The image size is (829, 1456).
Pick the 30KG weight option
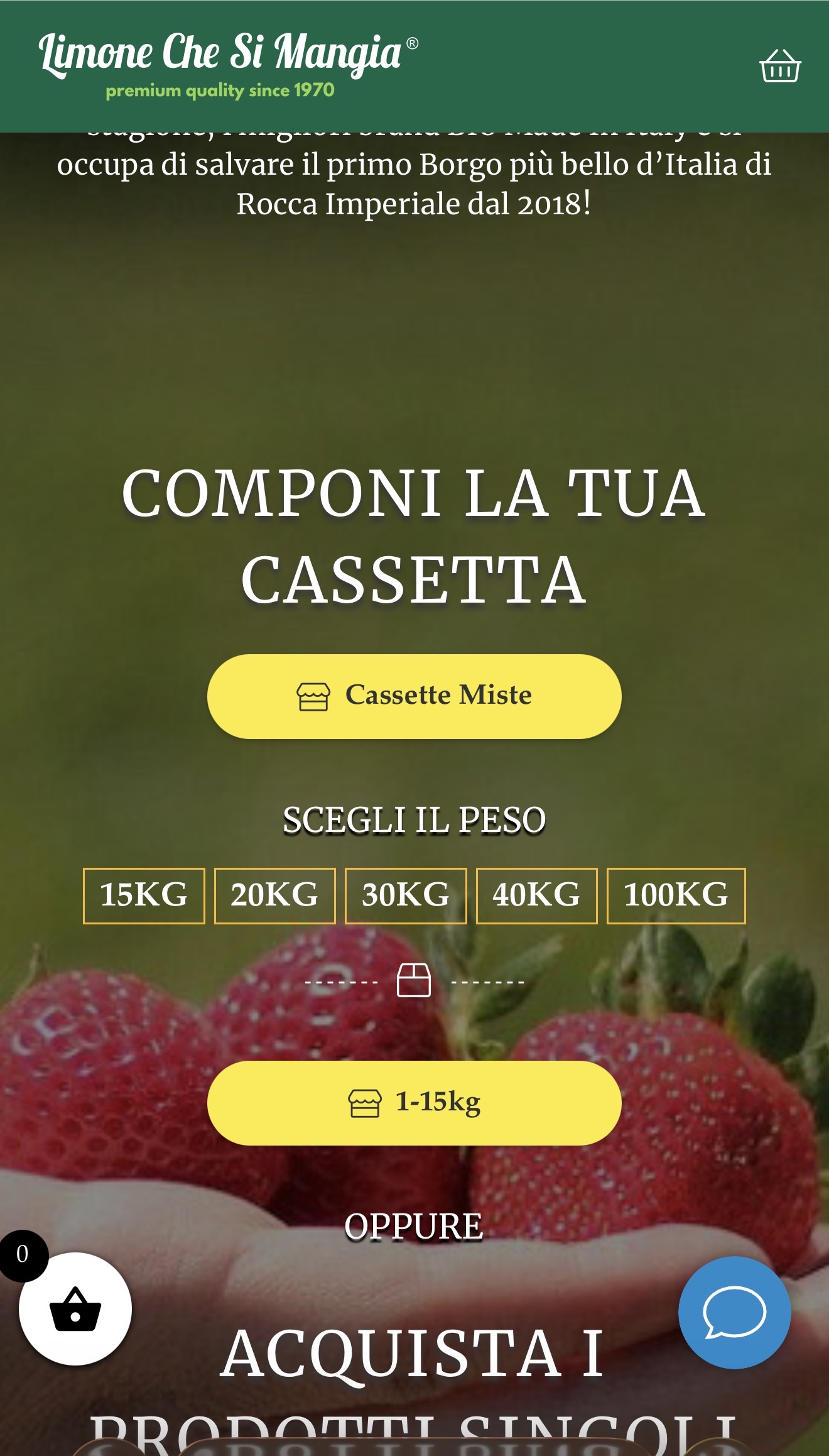tap(406, 895)
